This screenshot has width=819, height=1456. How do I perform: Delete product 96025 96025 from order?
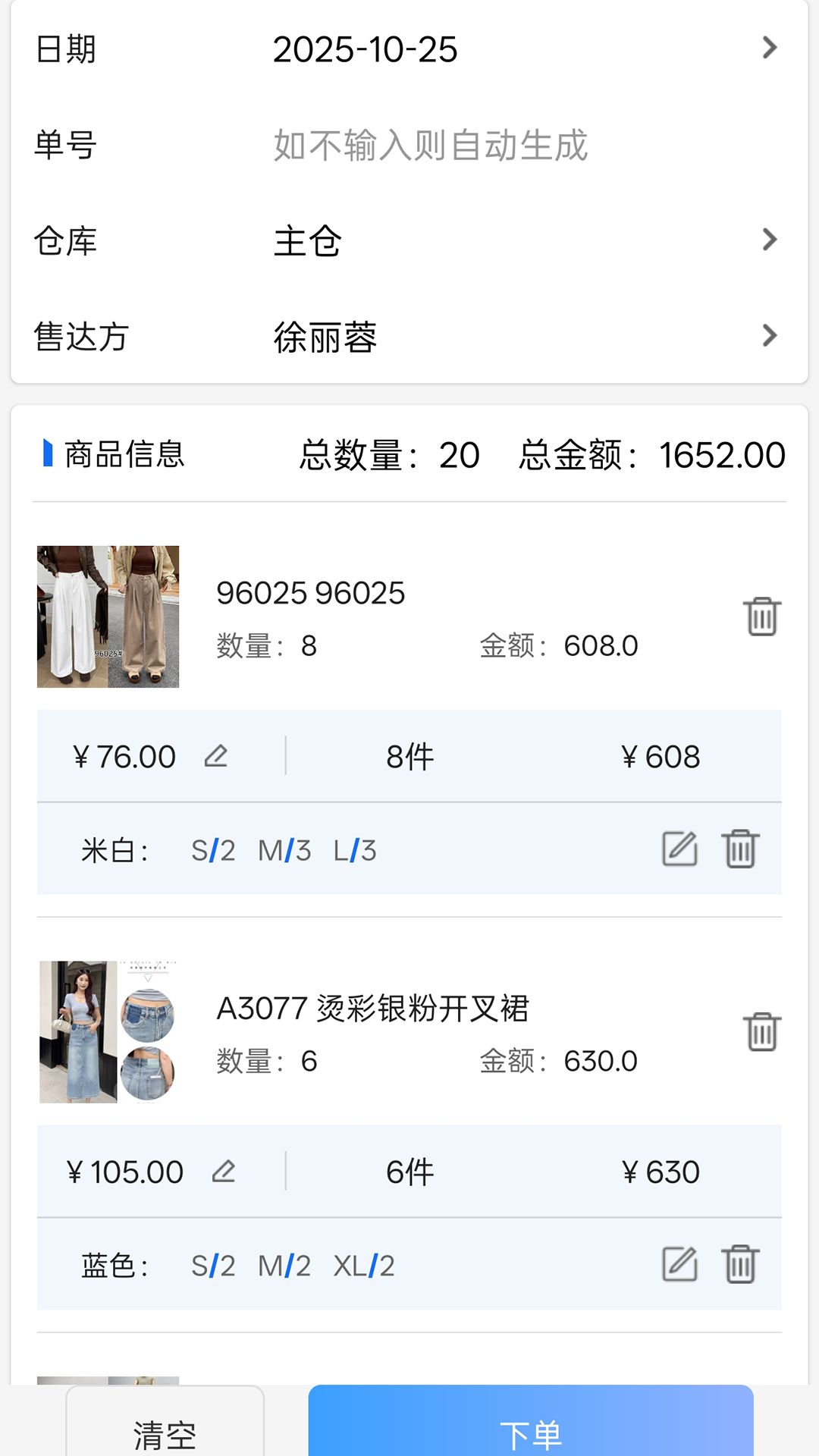click(x=761, y=616)
